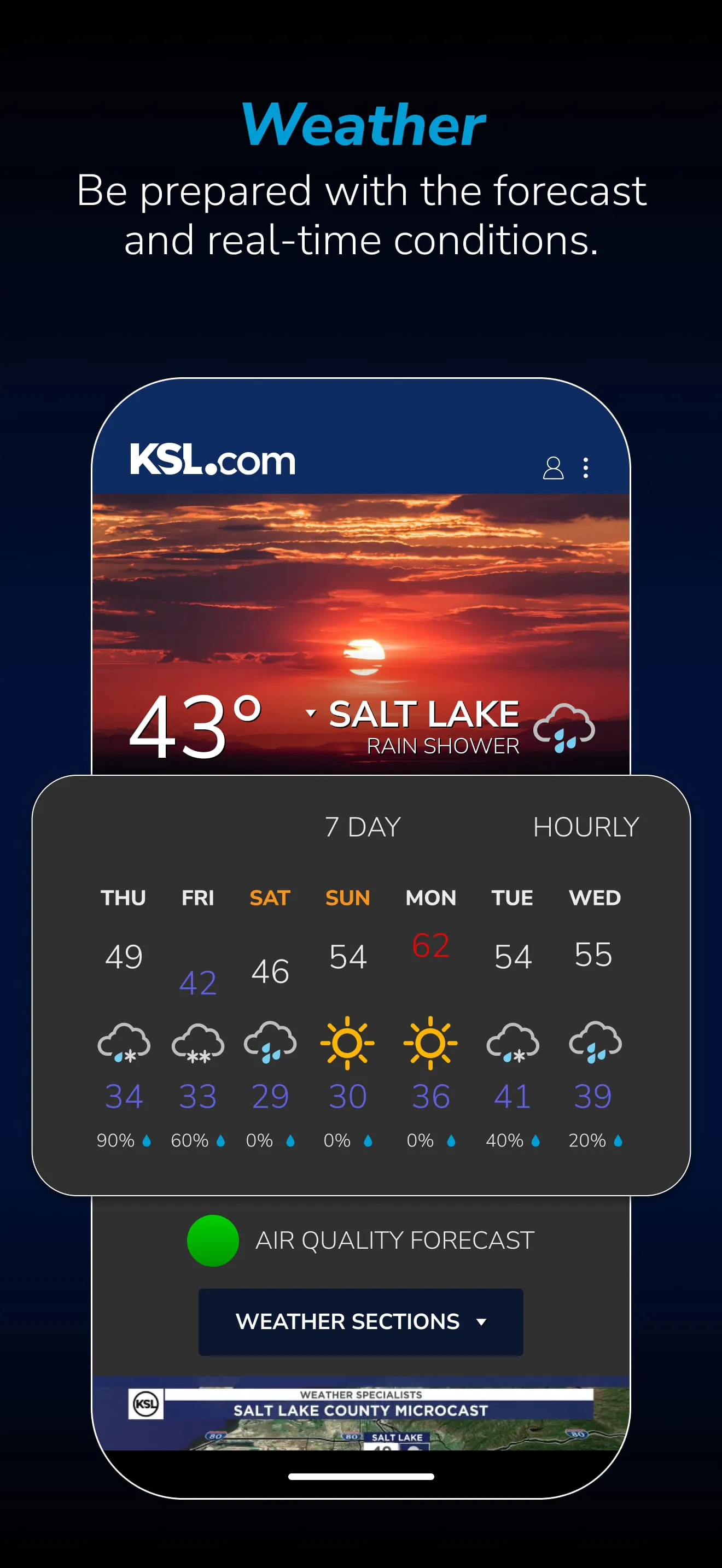Open the three-dot overflow menu

(586, 467)
